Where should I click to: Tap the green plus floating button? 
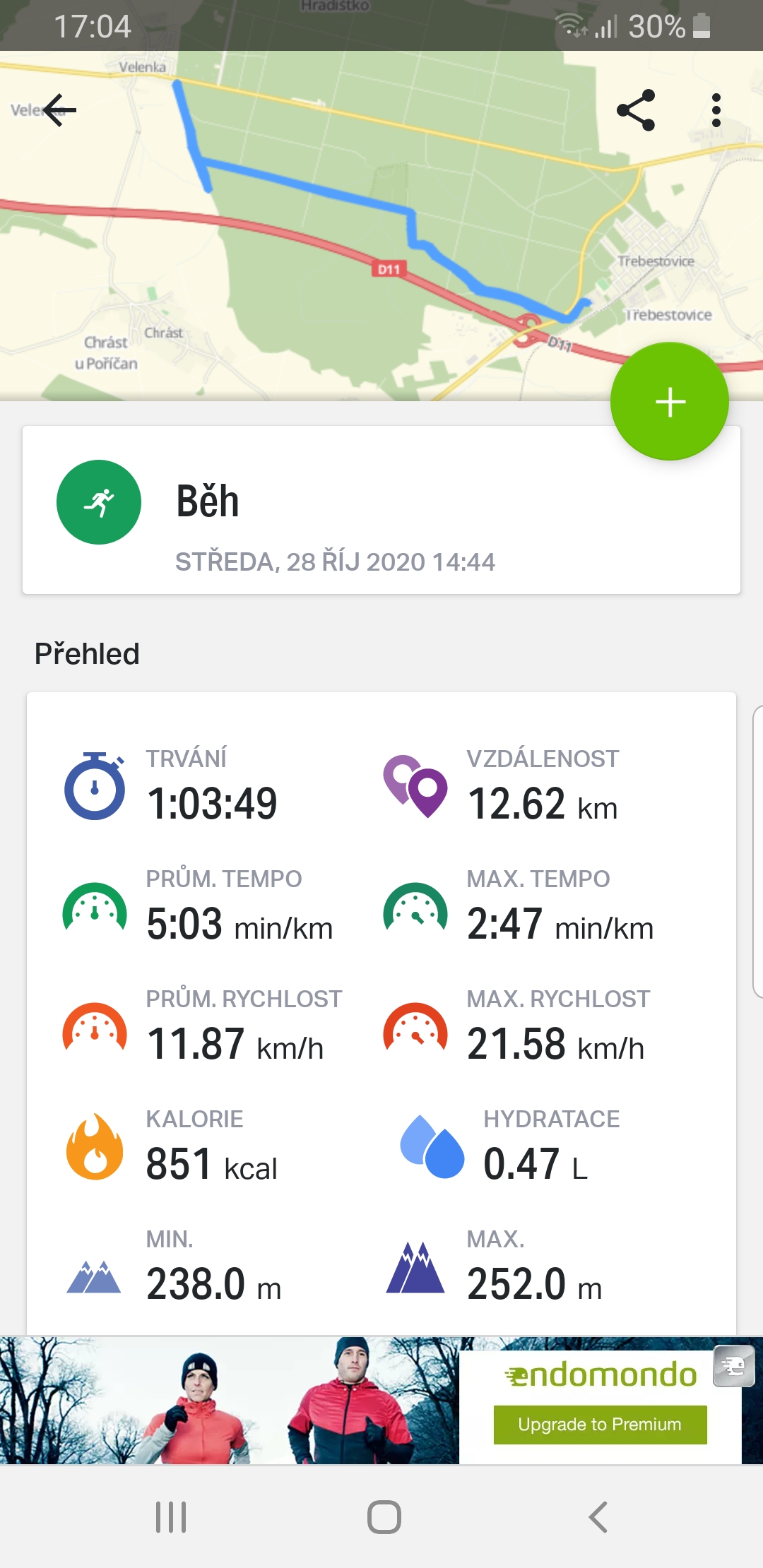point(670,401)
